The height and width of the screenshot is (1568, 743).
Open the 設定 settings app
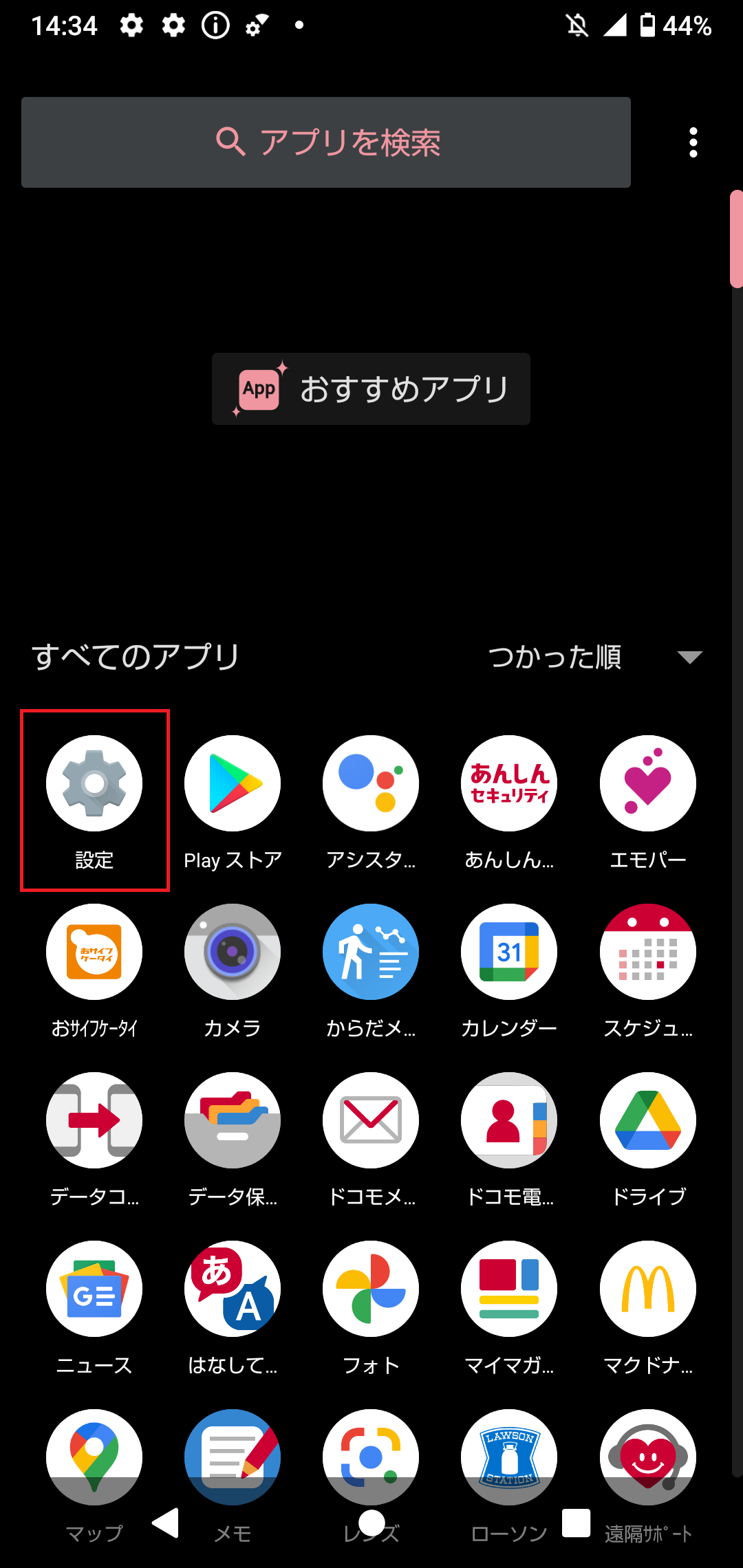coord(94,801)
